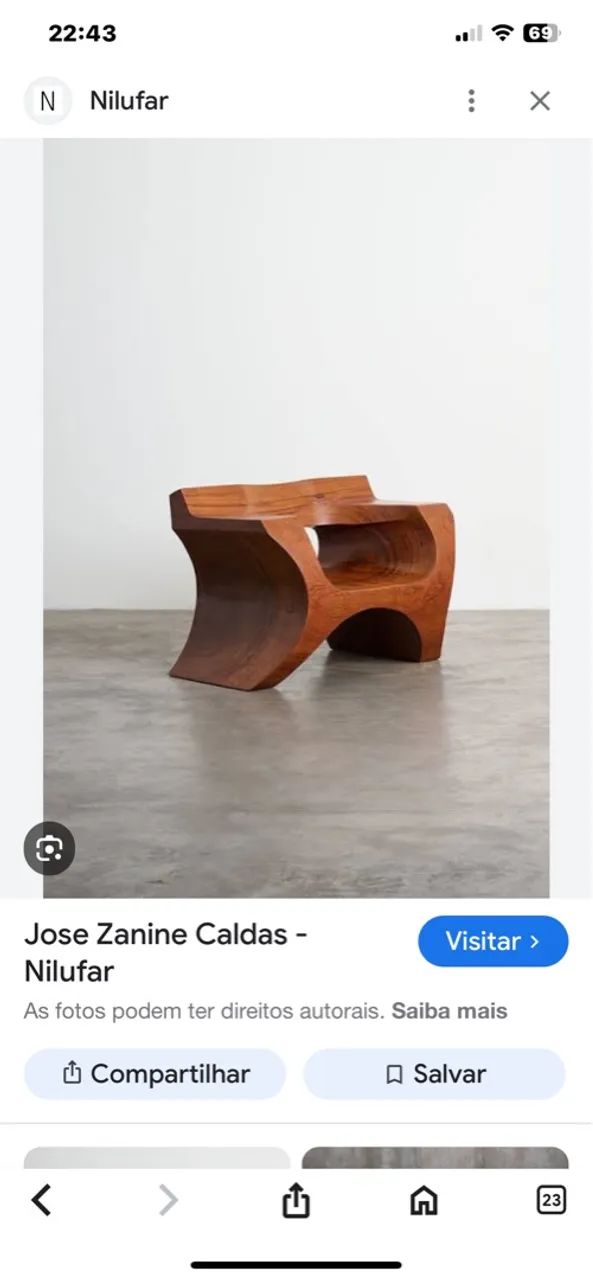Open the Saiba mais link
593x1280 pixels.
pos(449,1011)
